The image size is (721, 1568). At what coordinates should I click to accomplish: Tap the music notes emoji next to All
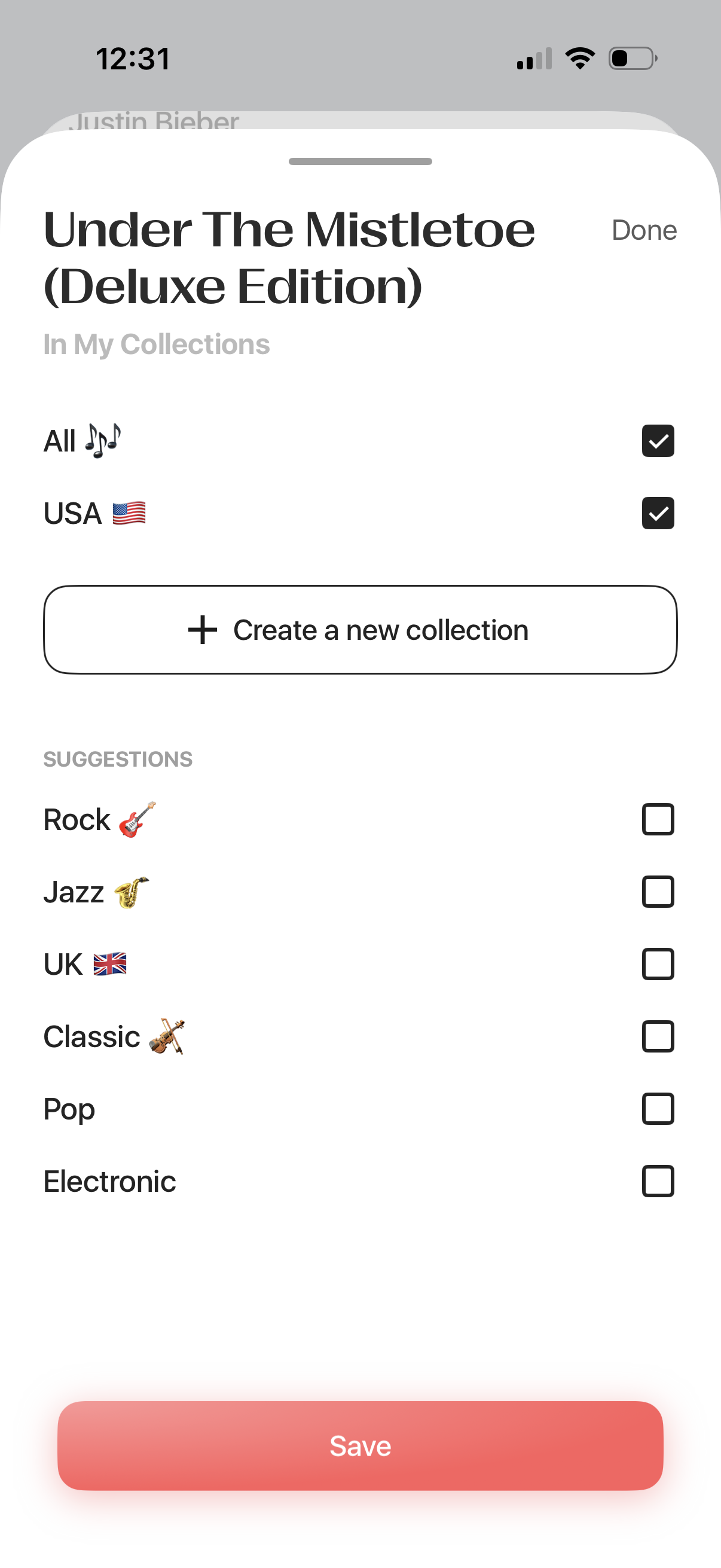[102, 440]
